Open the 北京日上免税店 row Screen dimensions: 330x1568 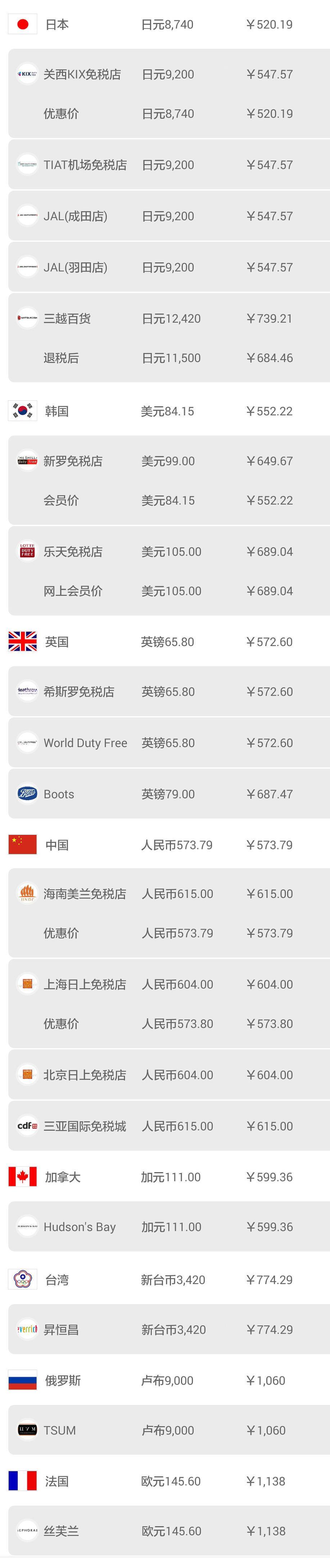click(x=85, y=1075)
